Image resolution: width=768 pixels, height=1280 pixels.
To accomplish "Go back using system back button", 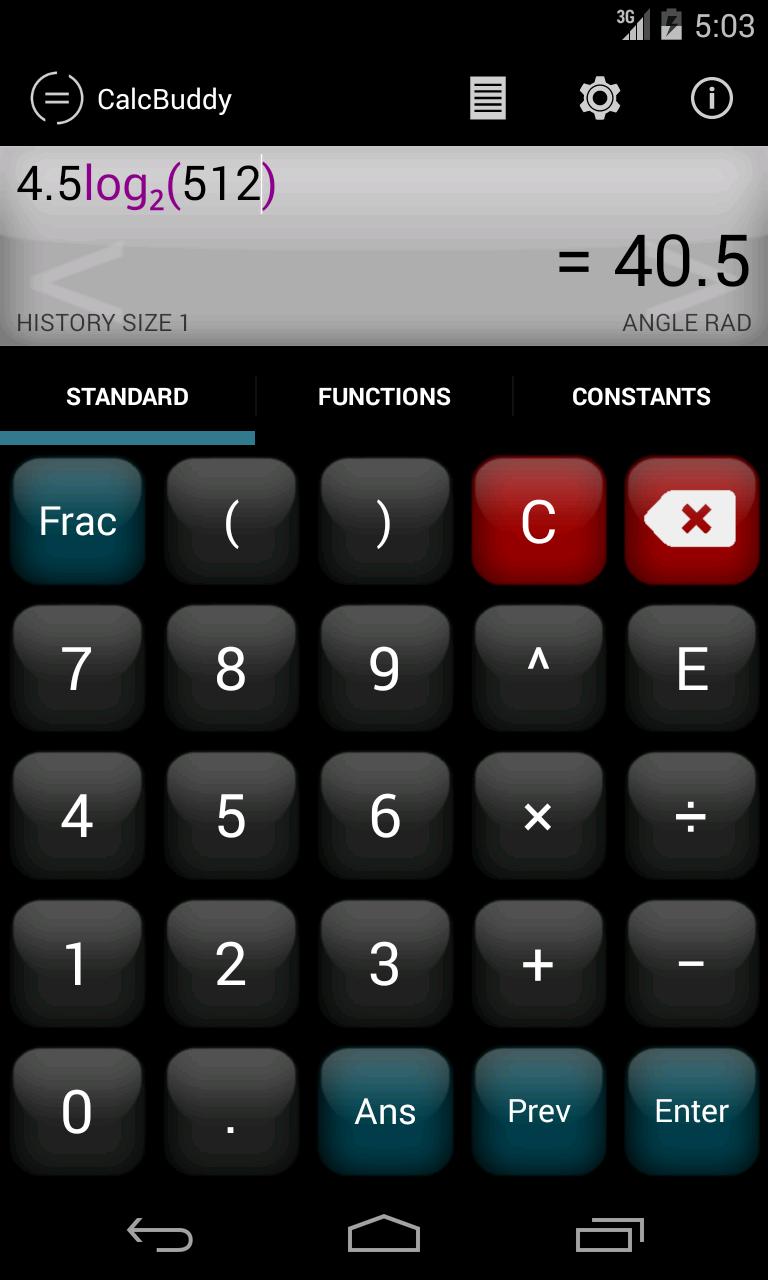I will point(160,1236).
